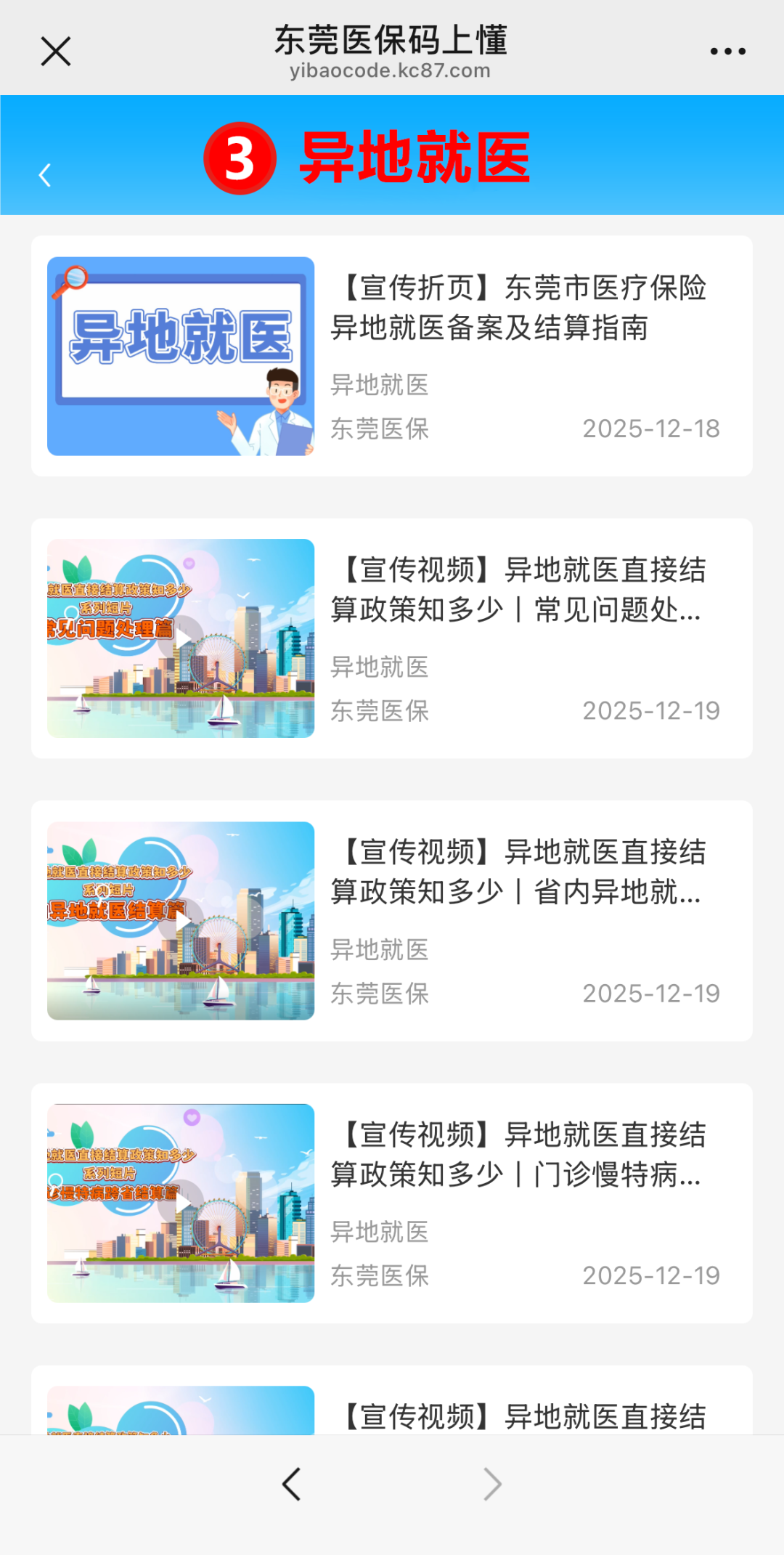Select the 异地就医 tag on the first article
784x1555 pixels.
pos(379,386)
